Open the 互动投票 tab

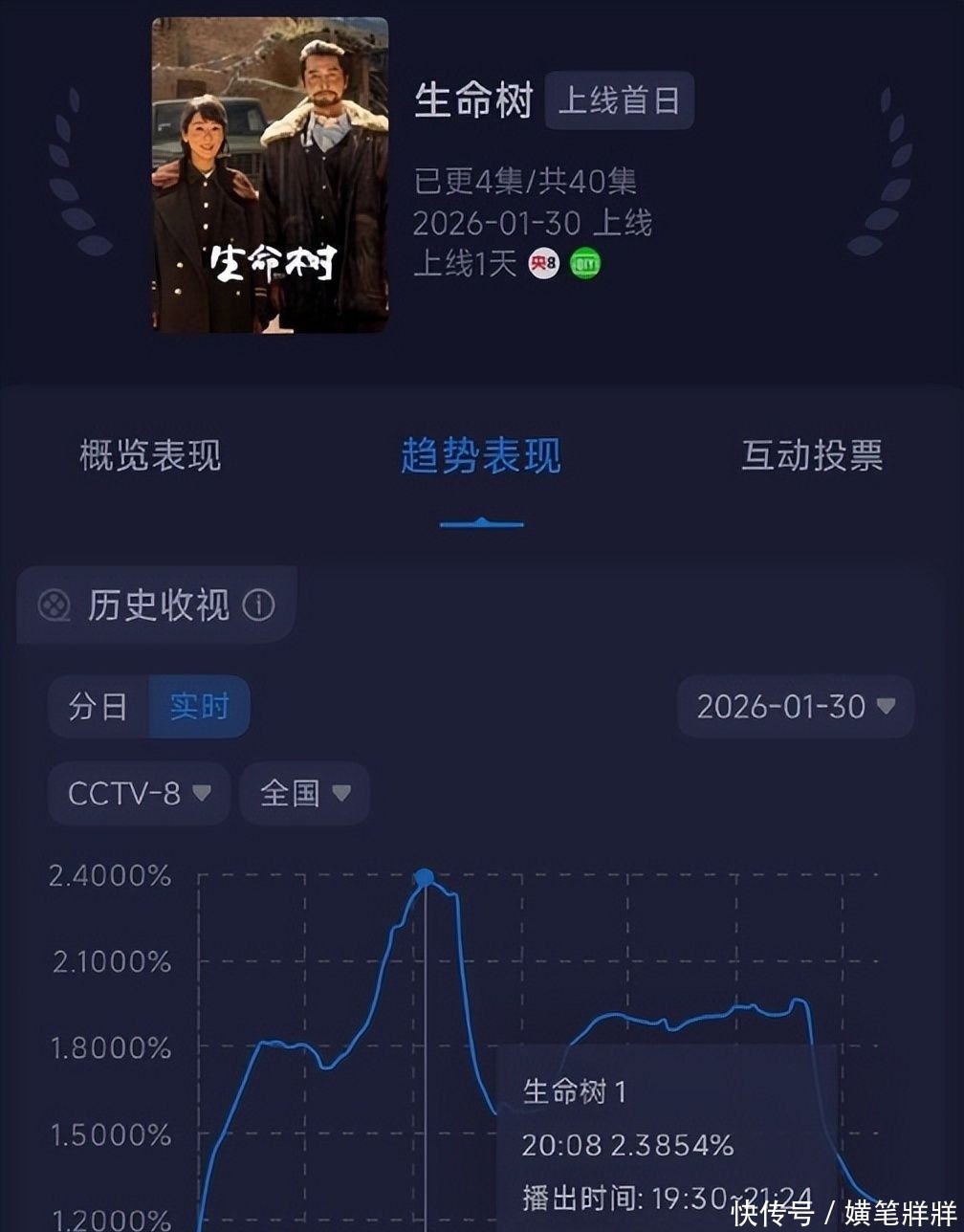pos(811,455)
